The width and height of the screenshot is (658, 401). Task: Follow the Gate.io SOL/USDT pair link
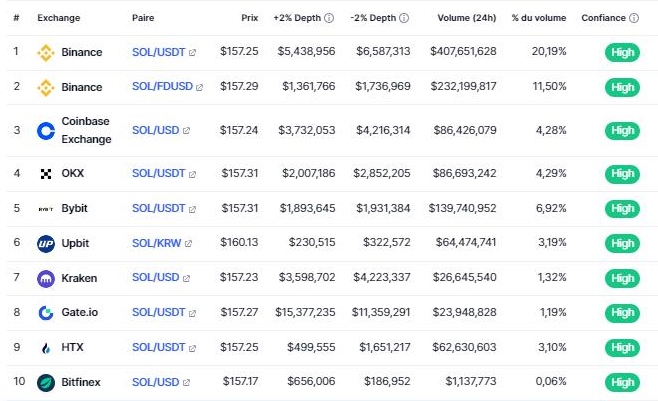point(159,312)
